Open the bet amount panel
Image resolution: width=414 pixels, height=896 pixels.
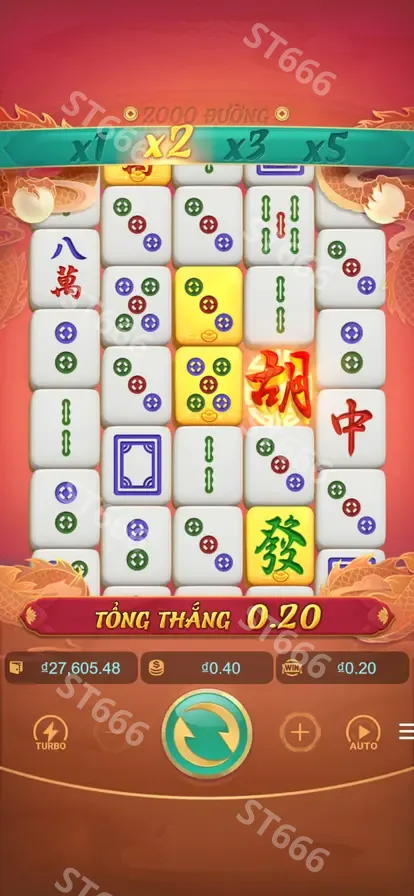click(x=207, y=668)
